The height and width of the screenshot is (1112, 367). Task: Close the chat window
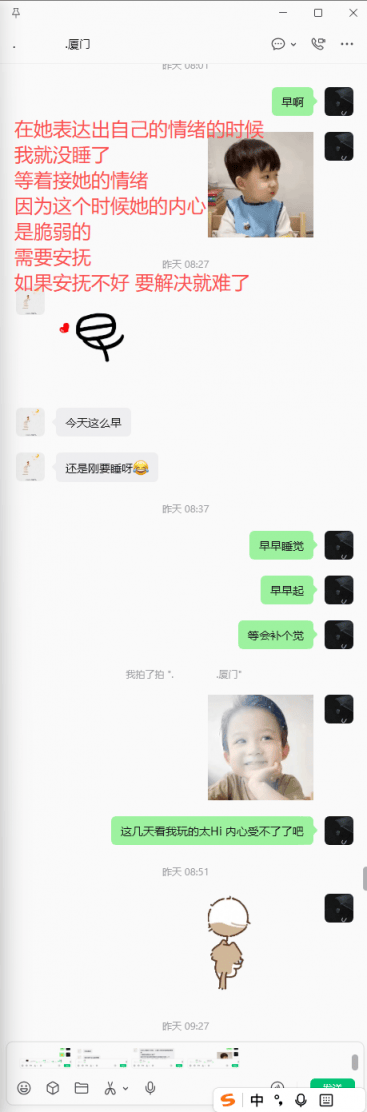coord(354,13)
